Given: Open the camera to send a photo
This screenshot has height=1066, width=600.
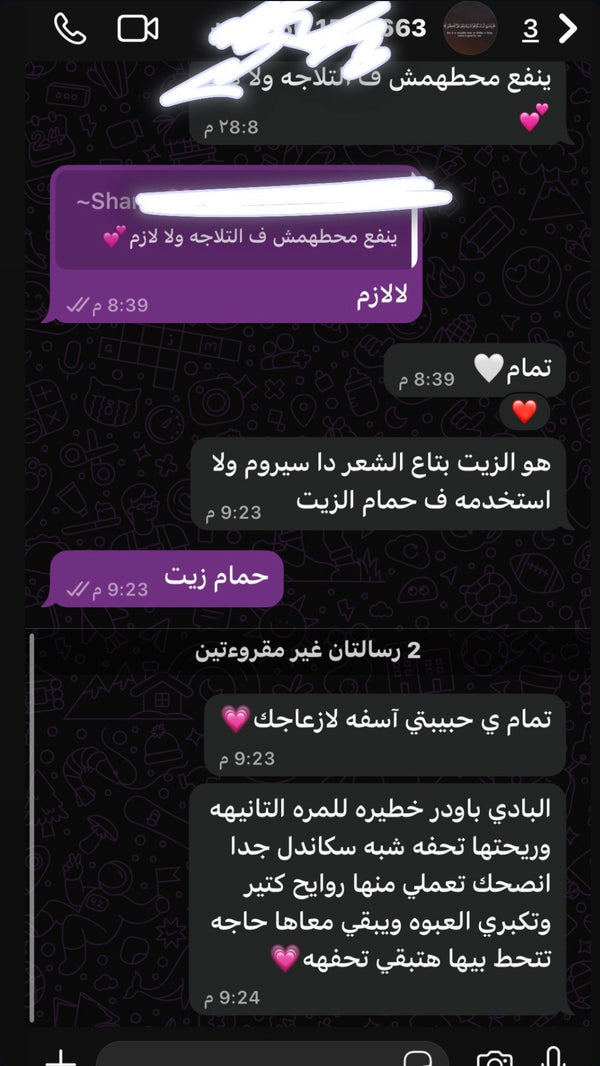Looking at the screenshot, I should [494, 1057].
